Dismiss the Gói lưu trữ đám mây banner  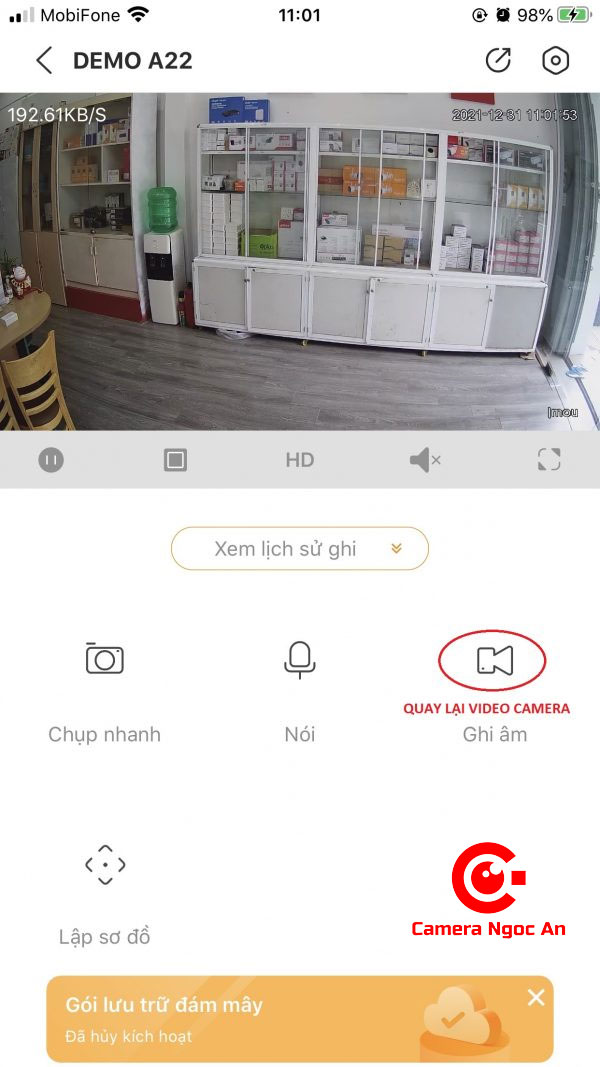coord(536,997)
